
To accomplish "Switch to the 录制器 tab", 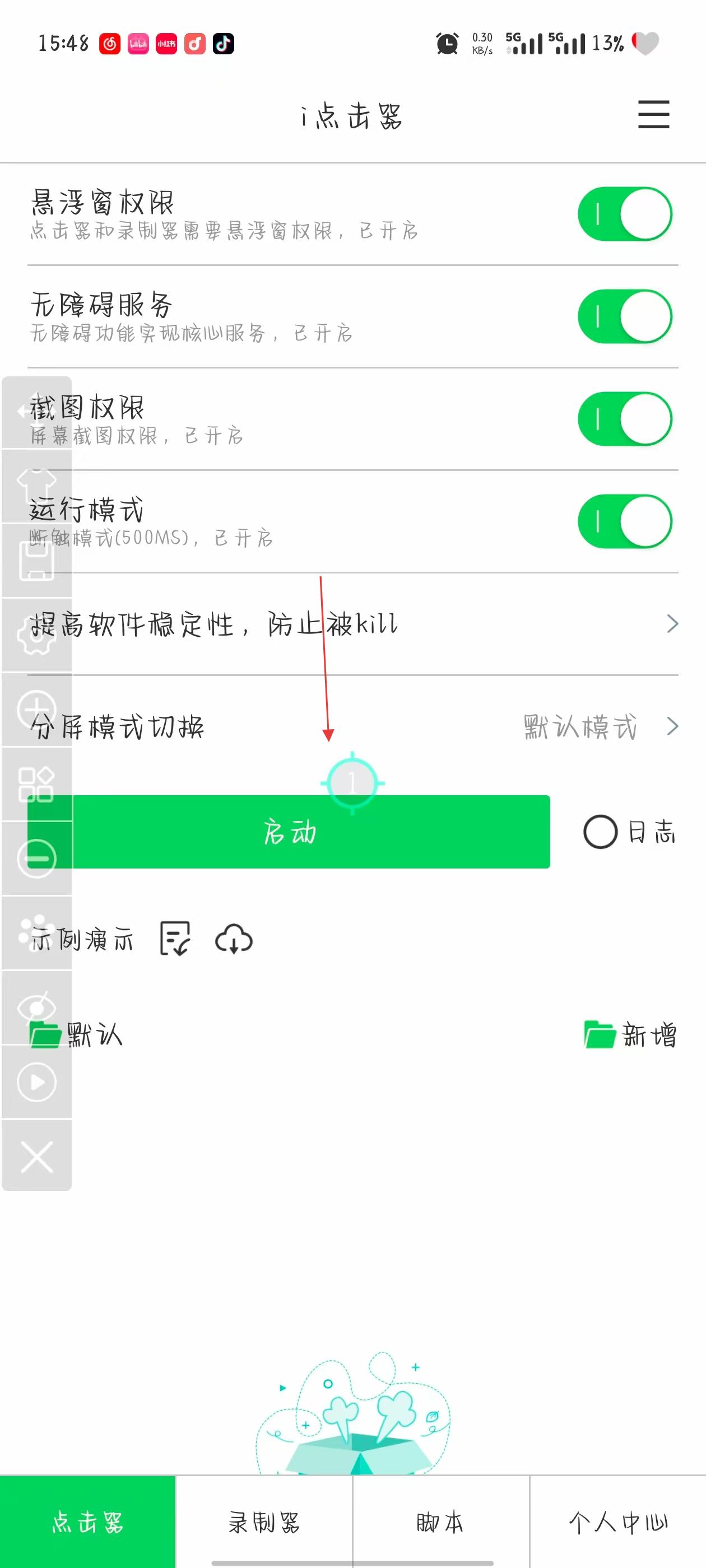I will point(264,1522).
